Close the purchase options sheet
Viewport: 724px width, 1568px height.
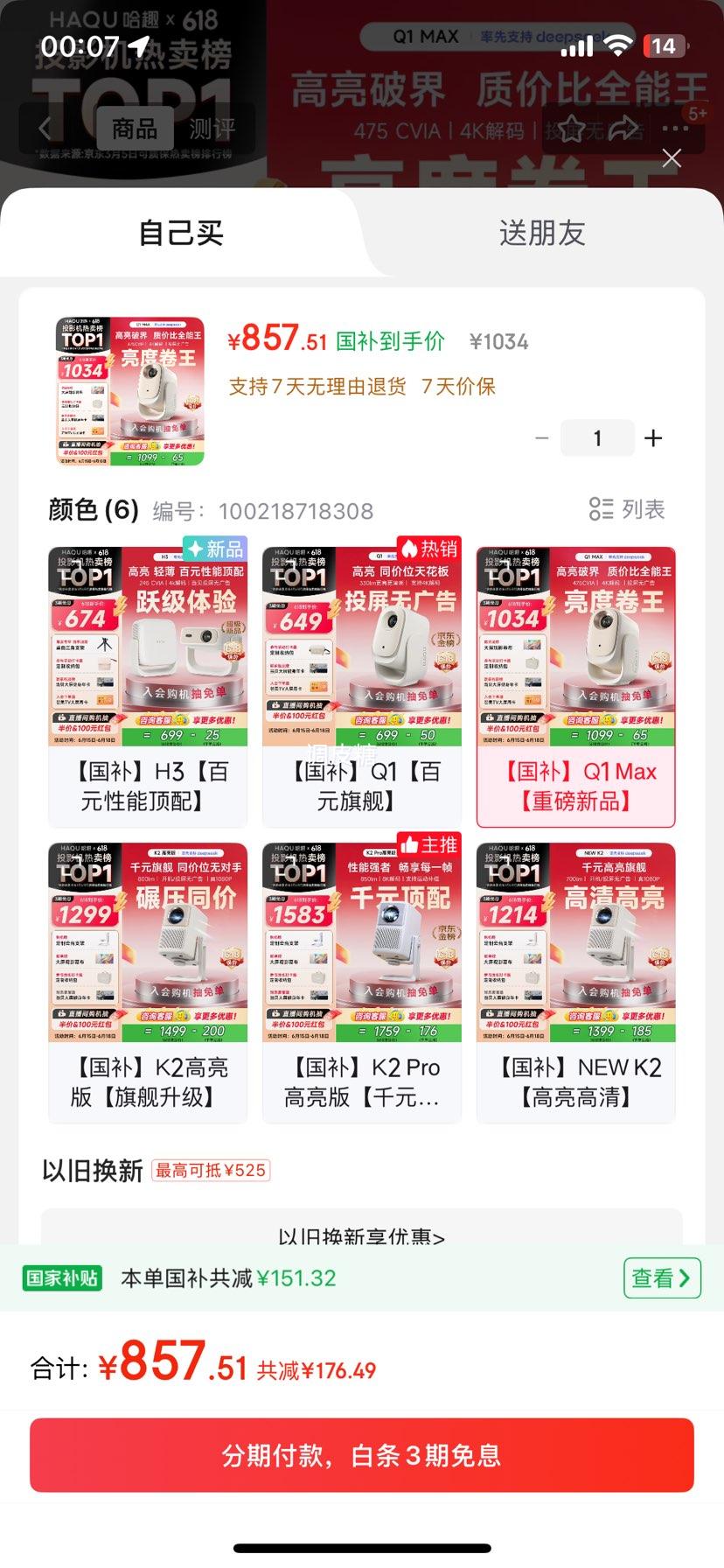(x=672, y=158)
